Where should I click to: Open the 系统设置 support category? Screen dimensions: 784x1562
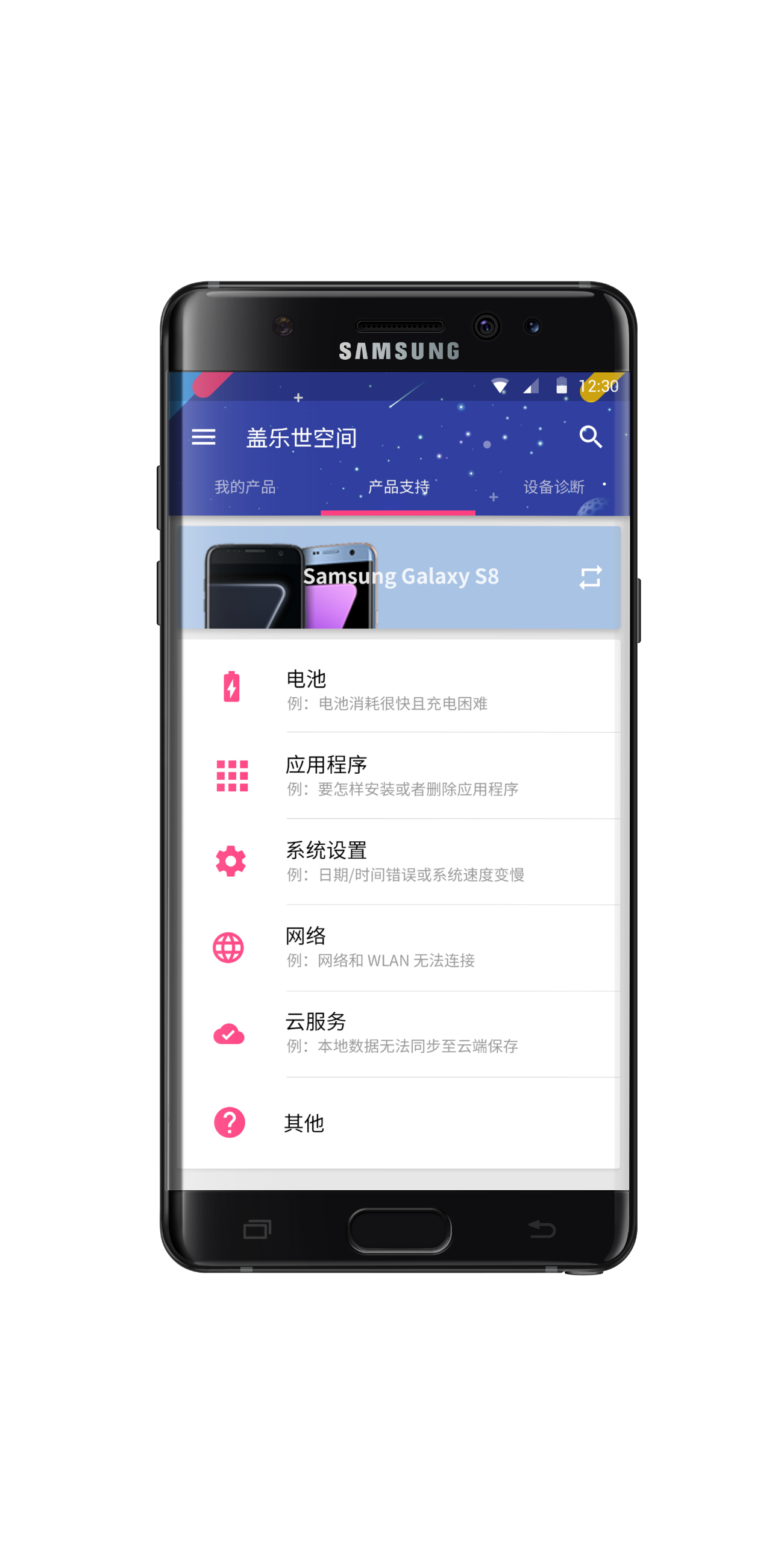[x=400, y=861]
